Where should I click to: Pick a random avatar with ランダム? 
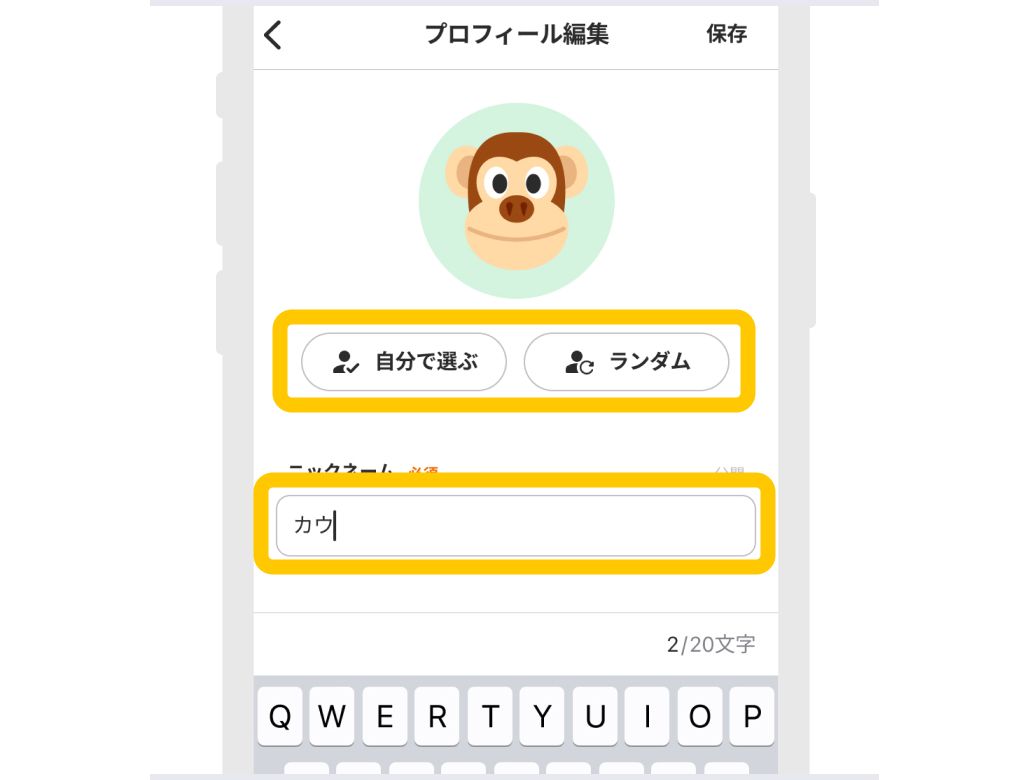pos(626,362)
